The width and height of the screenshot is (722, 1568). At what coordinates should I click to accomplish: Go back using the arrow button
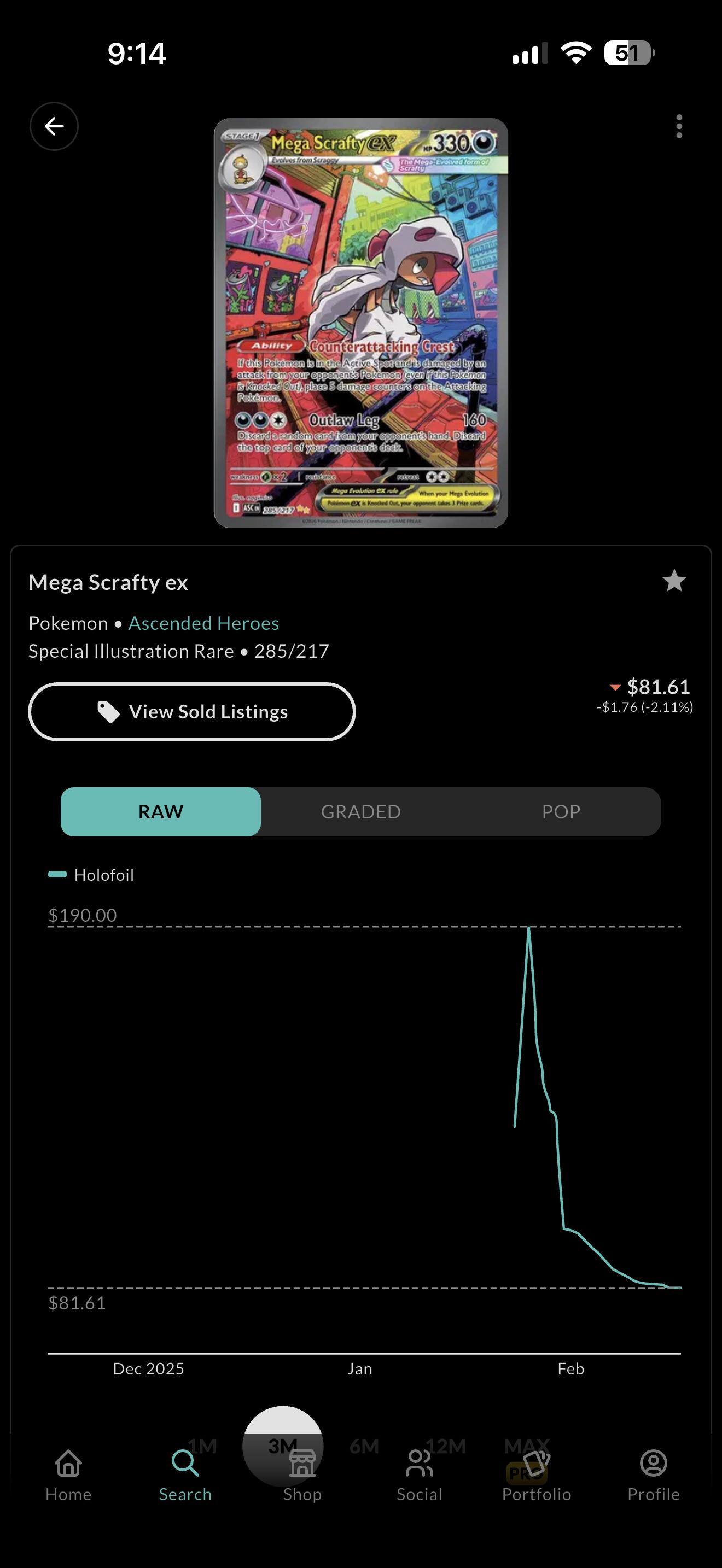click(x=54, y=126)
